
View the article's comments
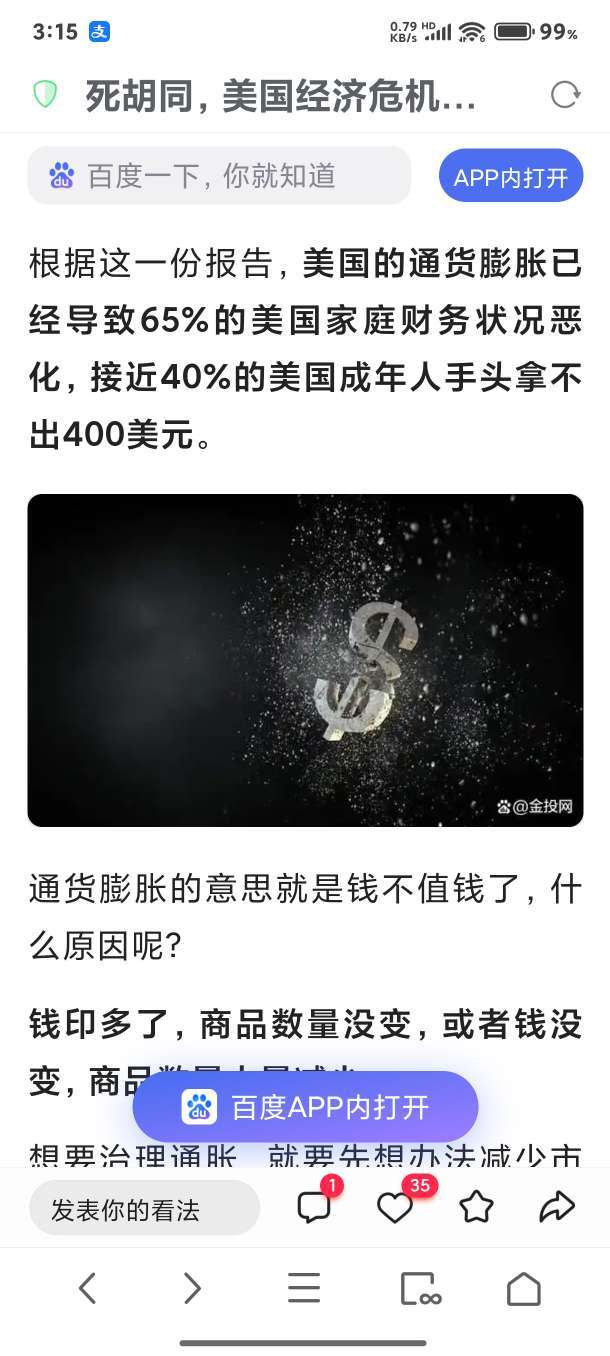[x=314, y=1207]
